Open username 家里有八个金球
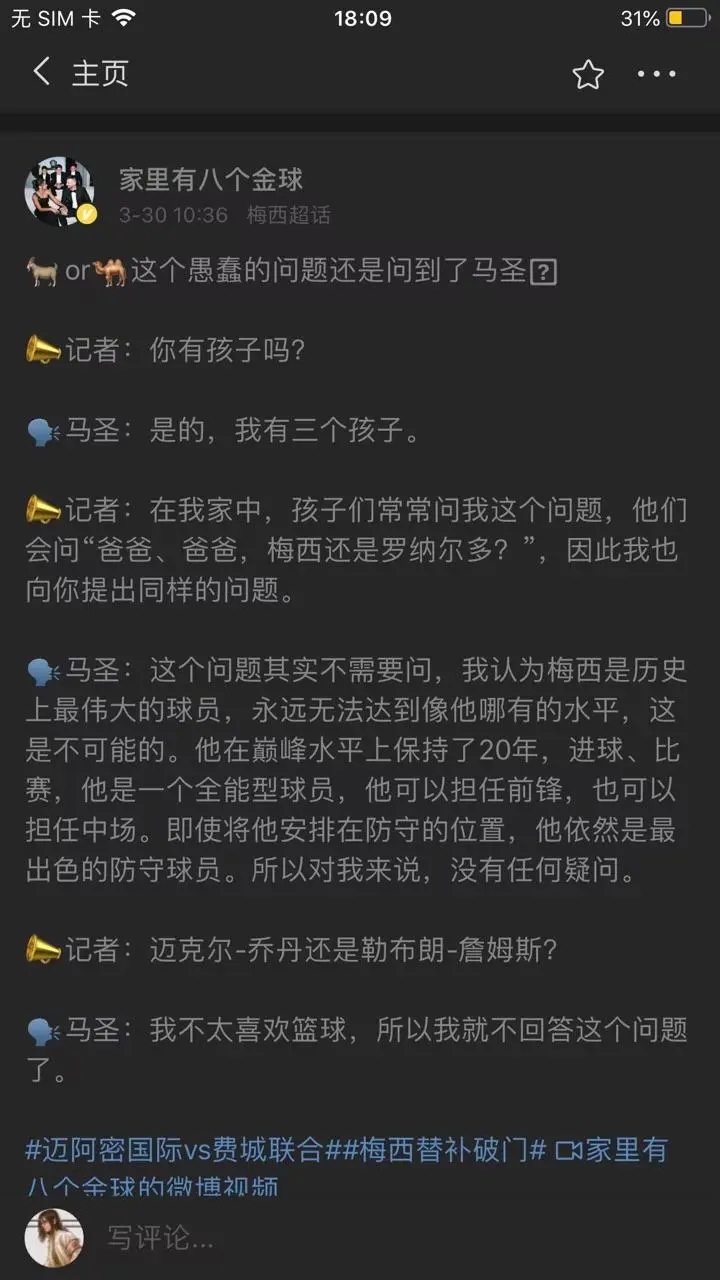The height and width of the screenshot is (1280, 720). [x=211, y=180]
